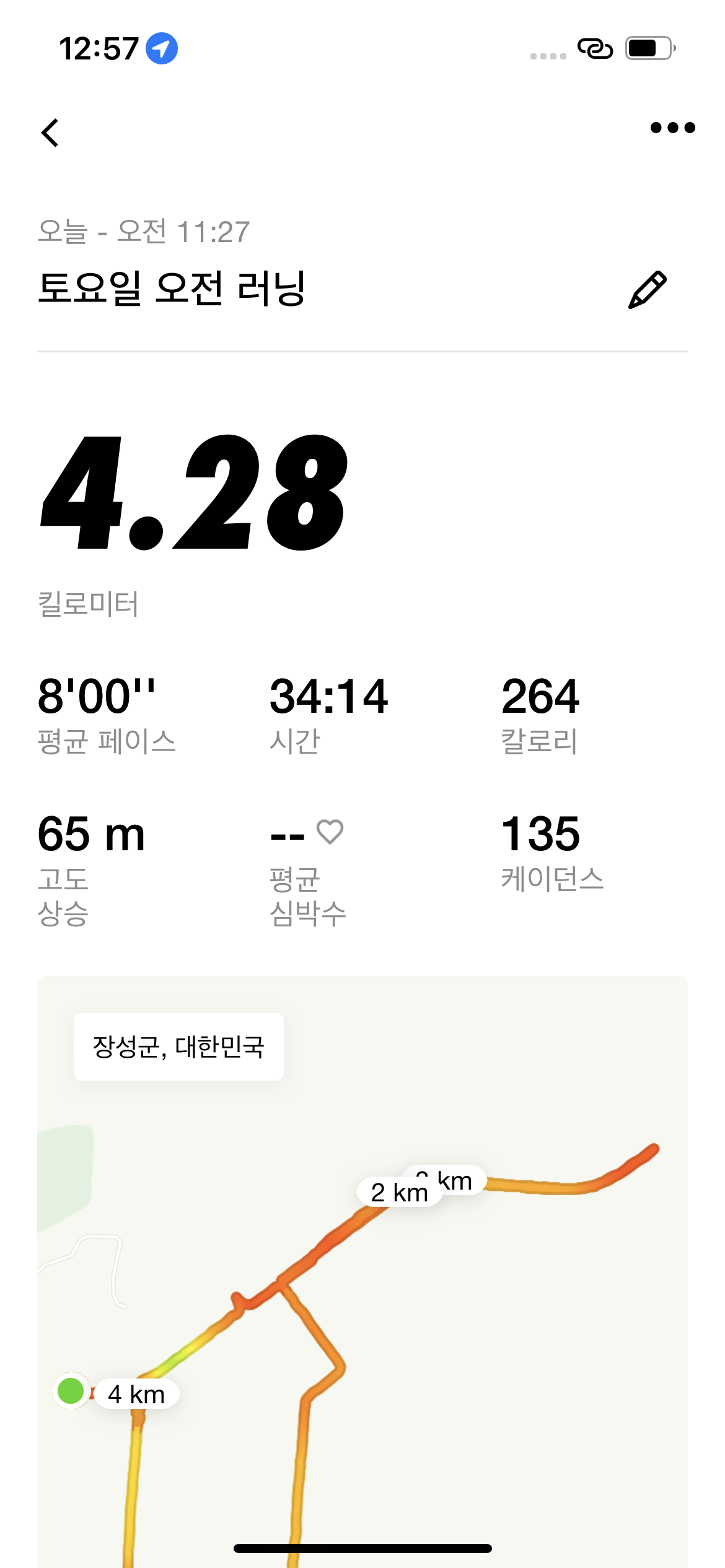725x1568 pixels.
Task: Open the three-dot overflow menu
Action: (x=672, y=128)
